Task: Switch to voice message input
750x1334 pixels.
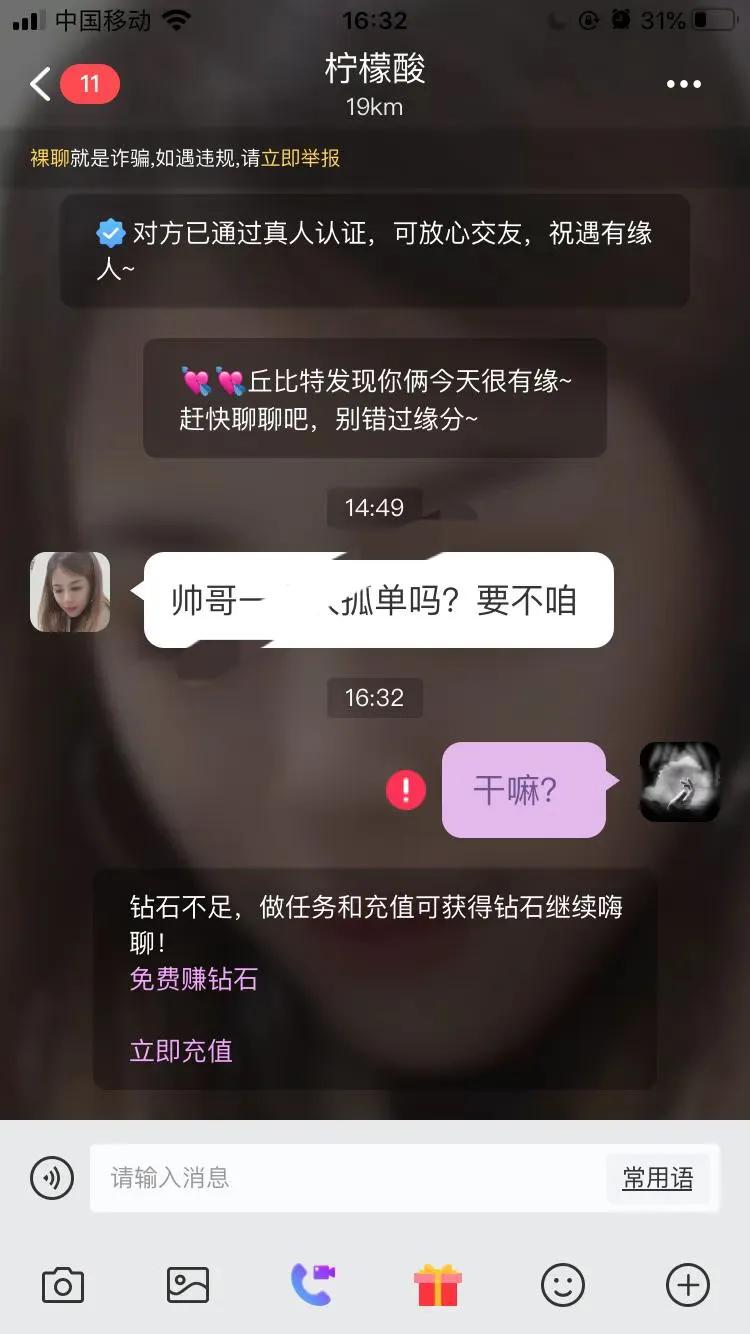Action: [x=52, y=1178]
